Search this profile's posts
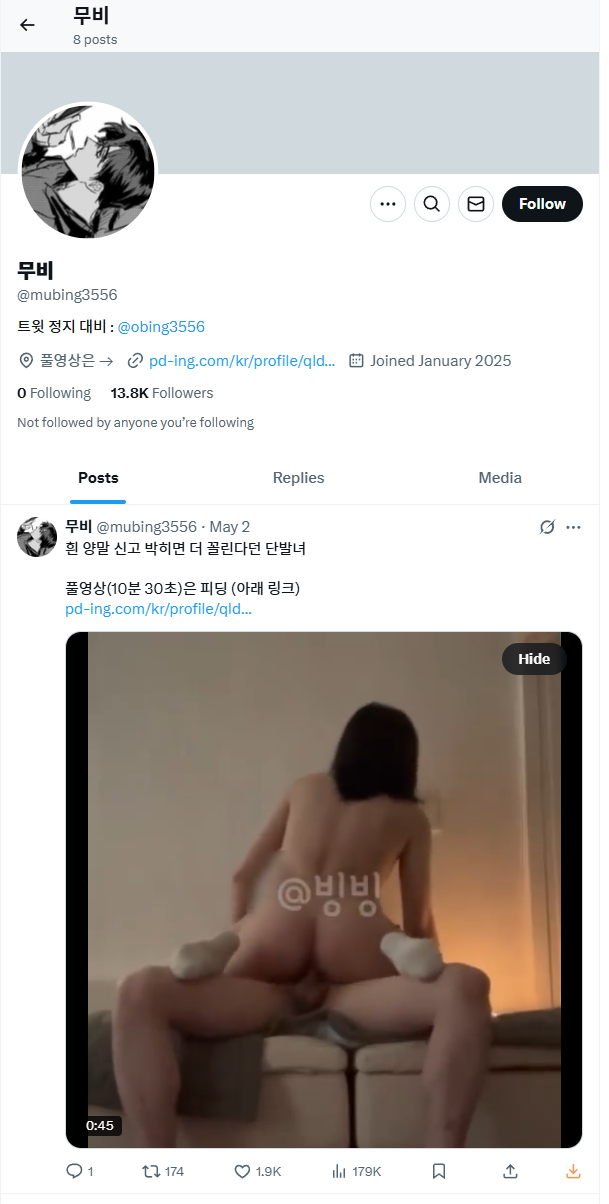 tap(432, 204)
